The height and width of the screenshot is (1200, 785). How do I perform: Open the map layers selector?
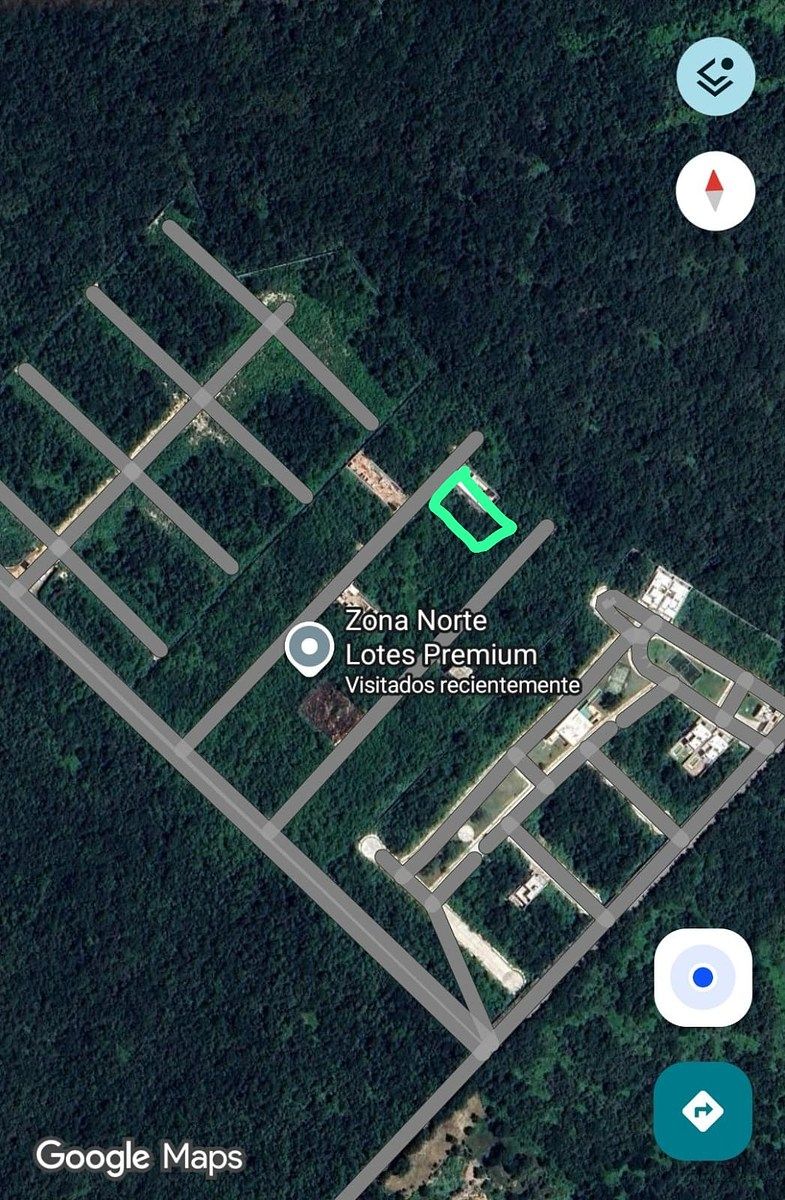pyautogui.click(x=715, y=76)
